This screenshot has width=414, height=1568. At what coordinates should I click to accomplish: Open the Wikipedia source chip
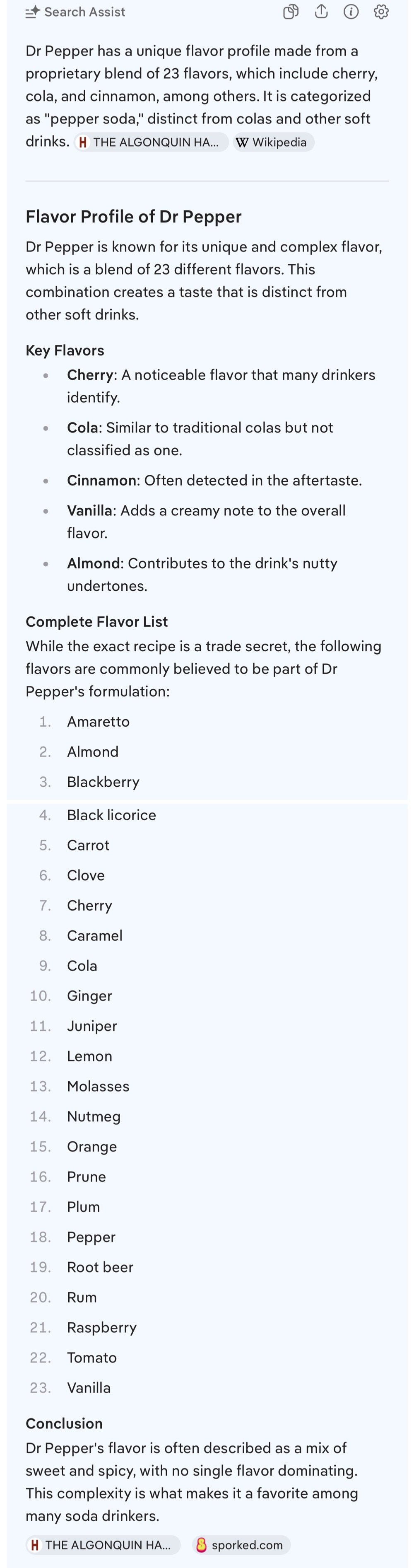[x=273, y=142]
